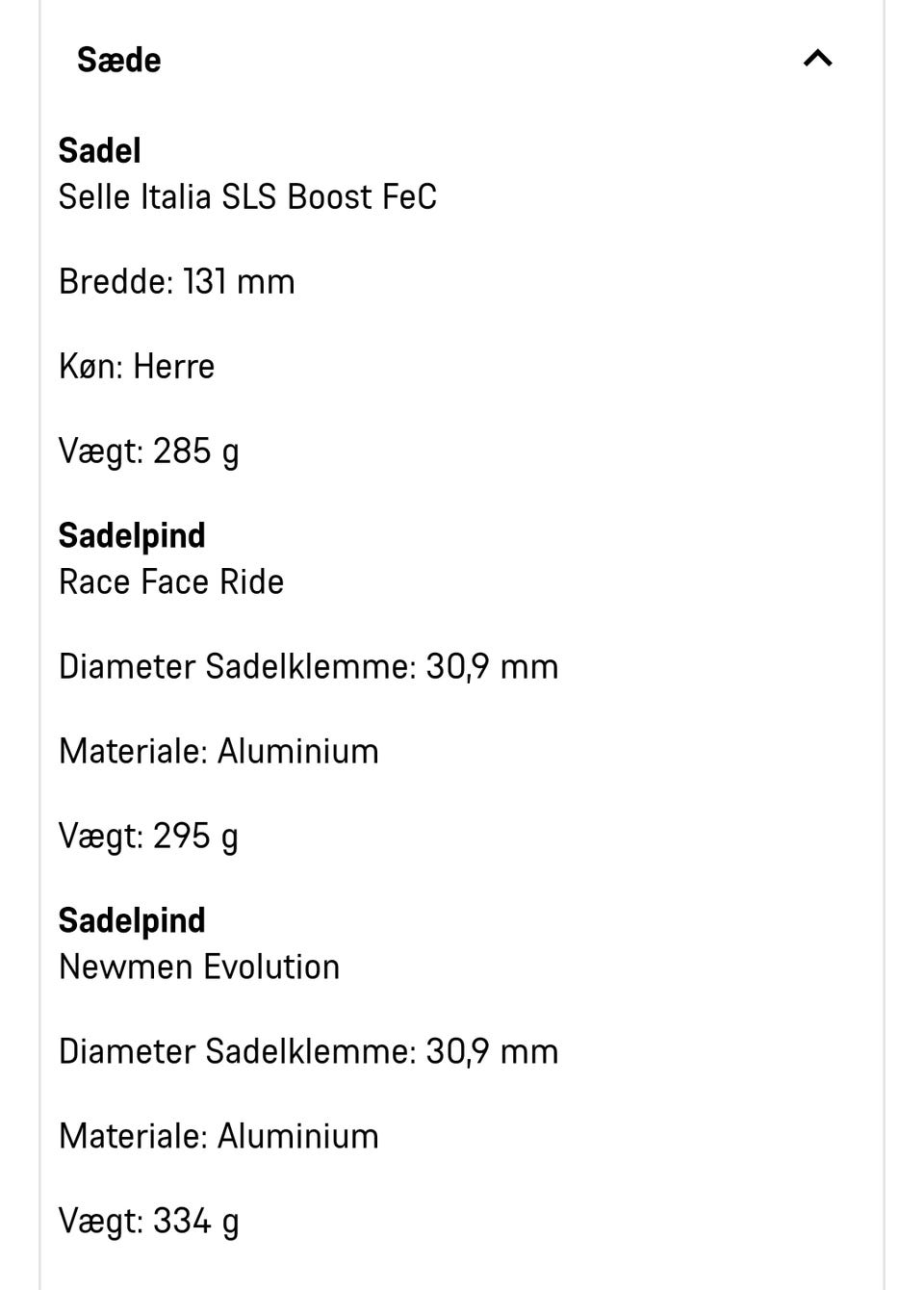
Task: Click the Køn: Herre specification
Action: (137, 366)
